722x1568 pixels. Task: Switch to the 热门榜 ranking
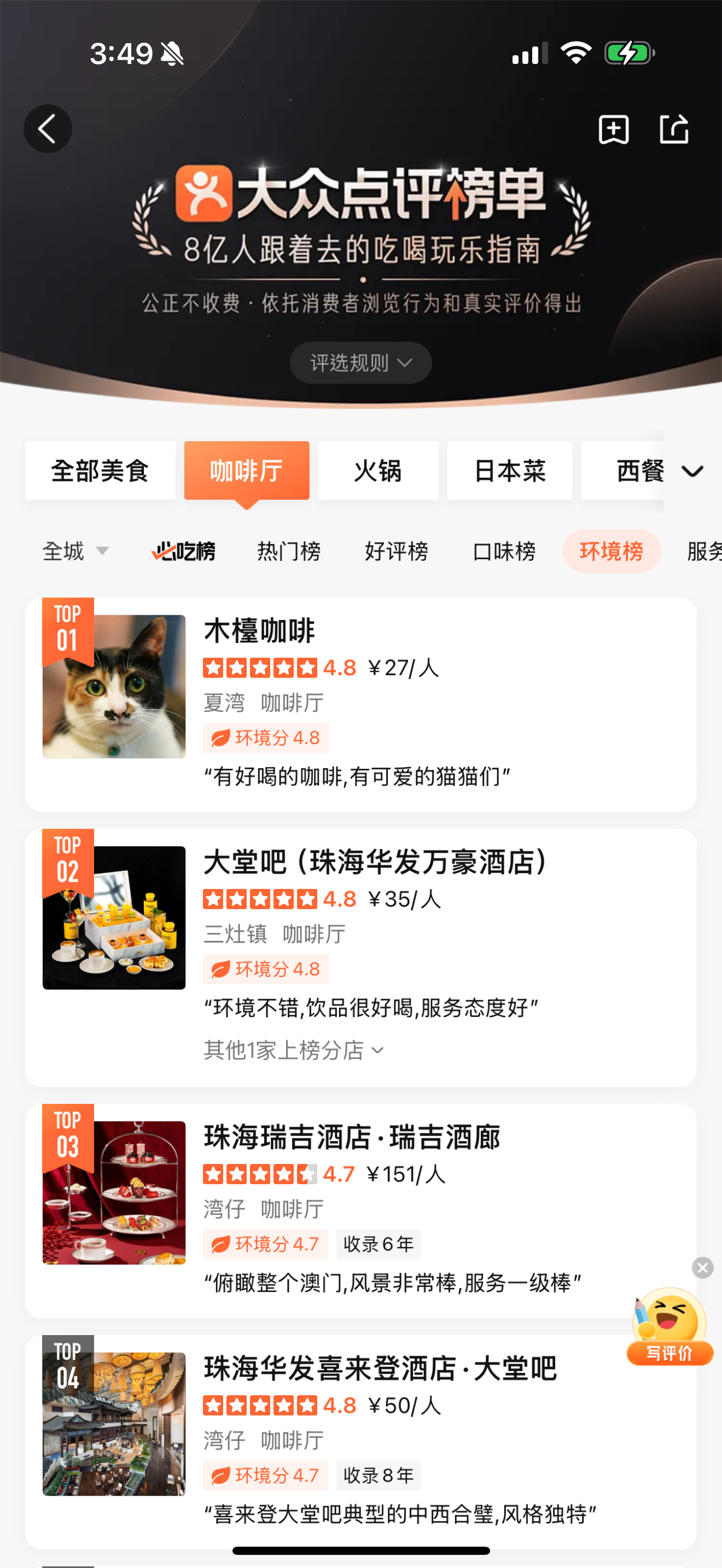pos(289,552)
